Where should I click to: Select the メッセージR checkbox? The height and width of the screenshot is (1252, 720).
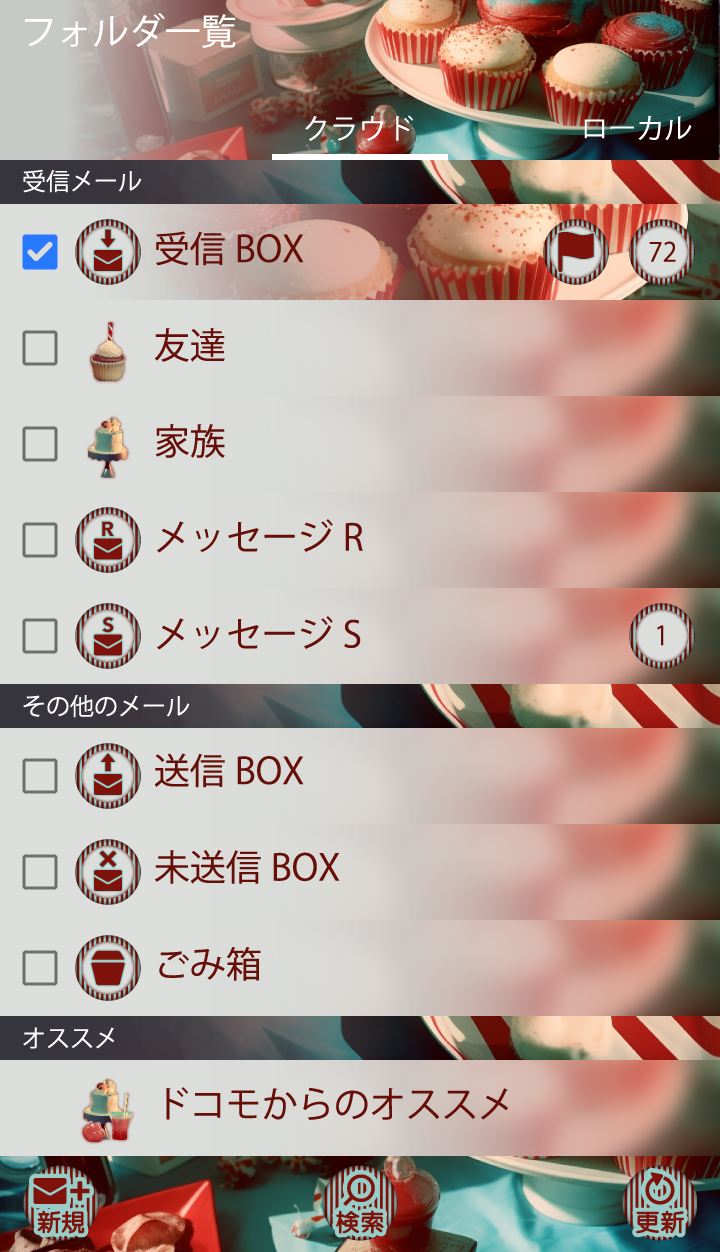(x=40, y=540)
